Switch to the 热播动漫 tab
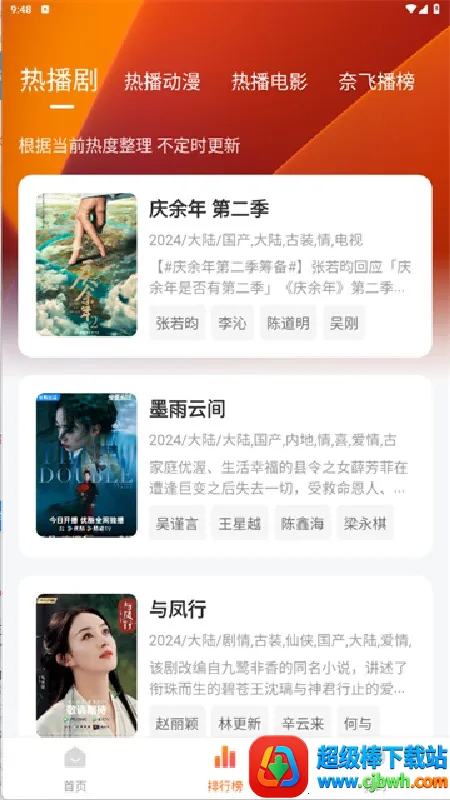The height and width of the screenshot is (800, 450). (162, 82)
